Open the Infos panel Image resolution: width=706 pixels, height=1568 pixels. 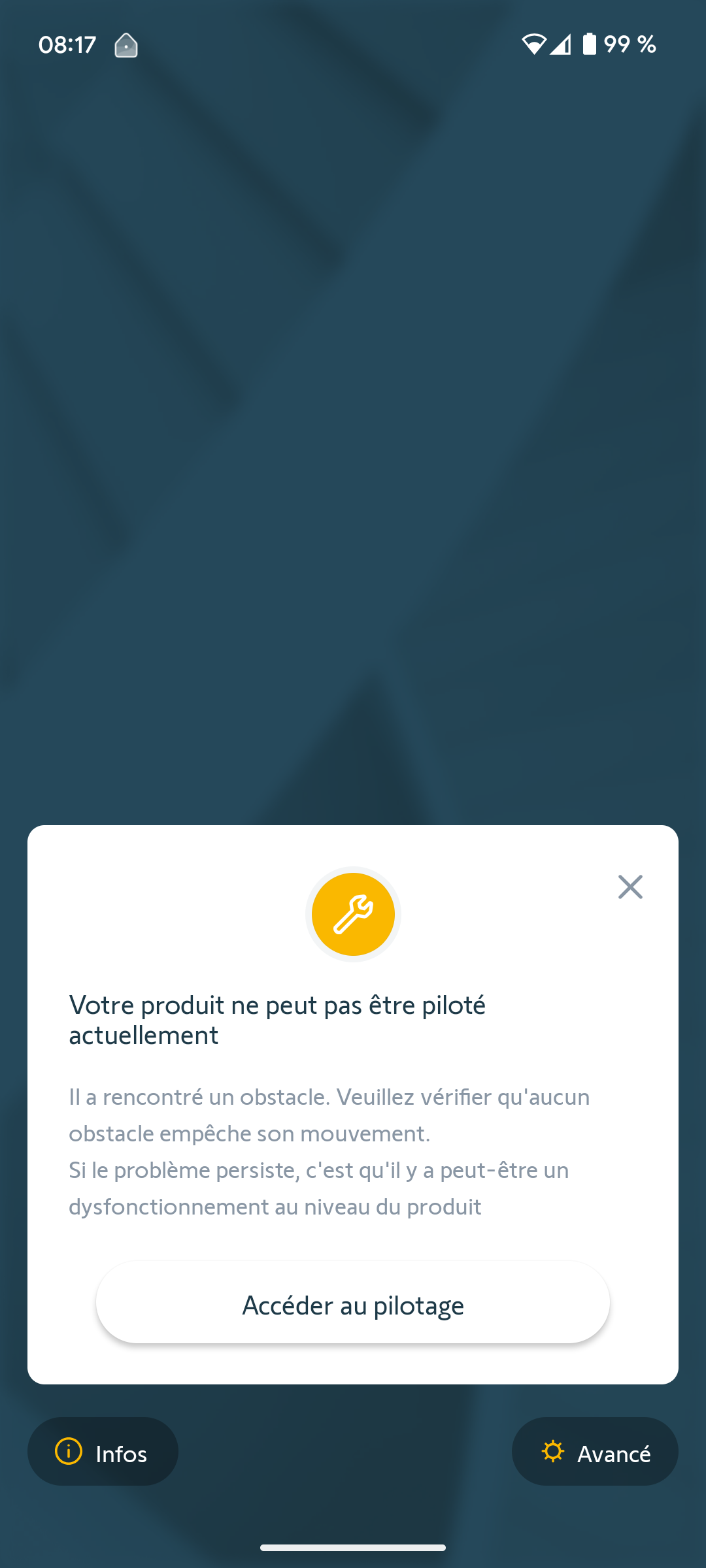103,1453
